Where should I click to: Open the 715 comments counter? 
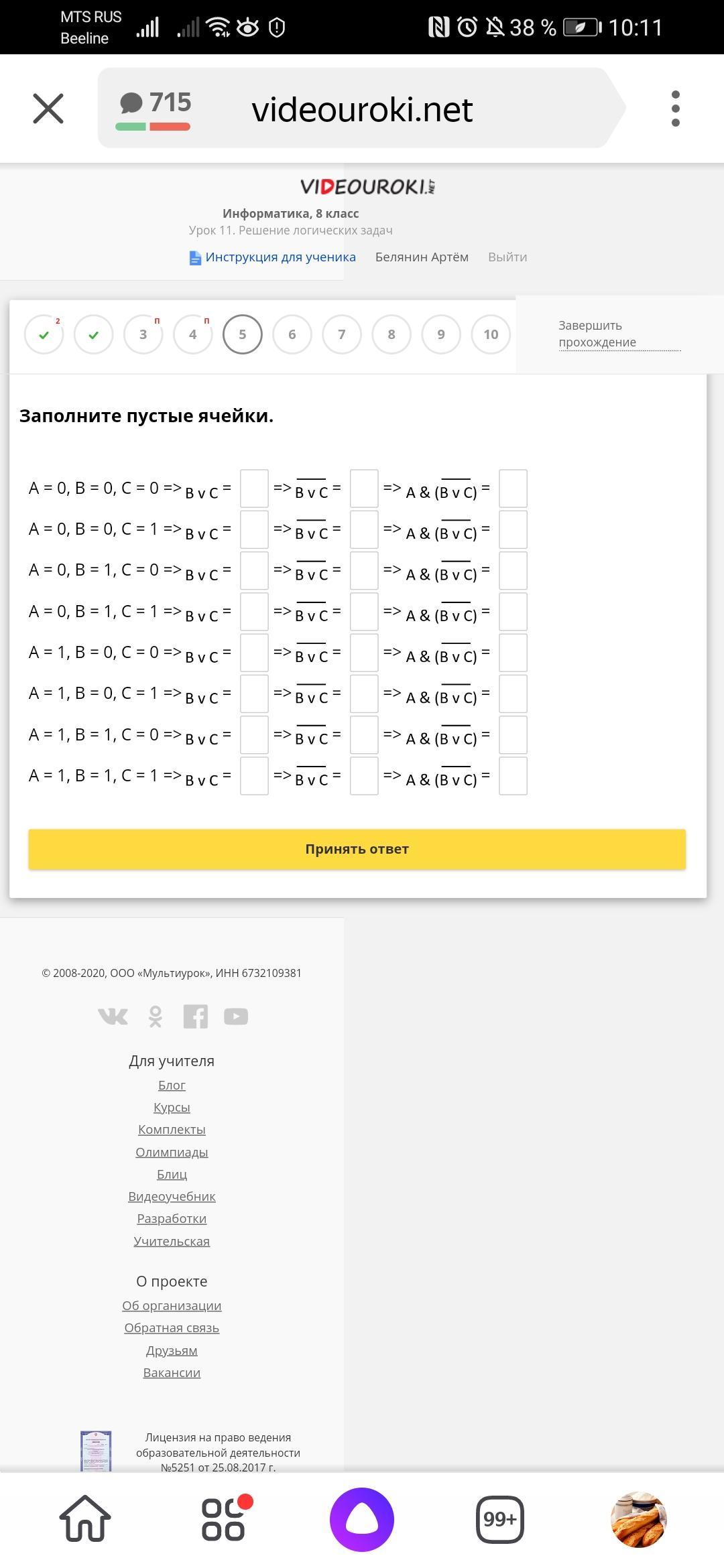(x=155, y=109)
